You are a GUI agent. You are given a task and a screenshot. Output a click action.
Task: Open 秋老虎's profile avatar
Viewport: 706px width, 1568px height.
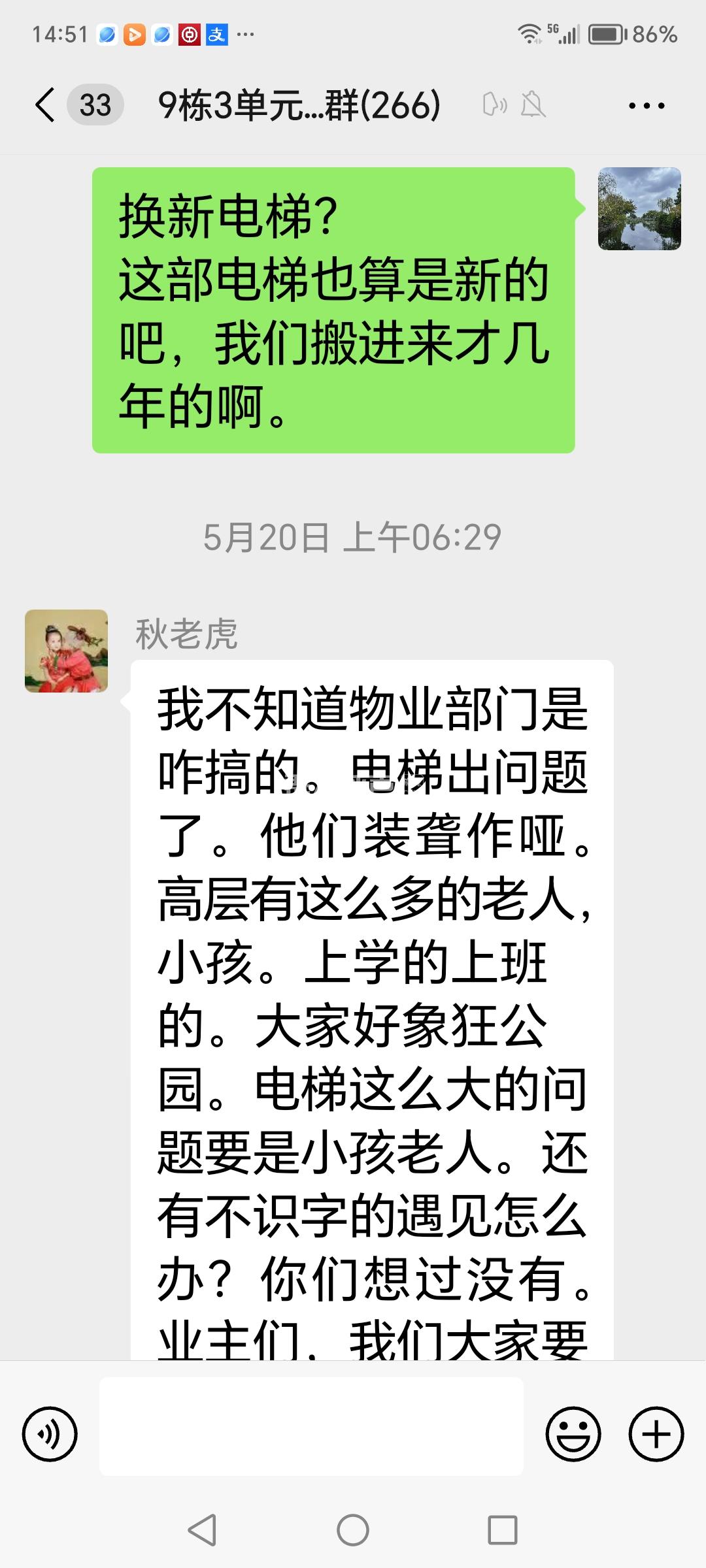click(x=67, y=651)
